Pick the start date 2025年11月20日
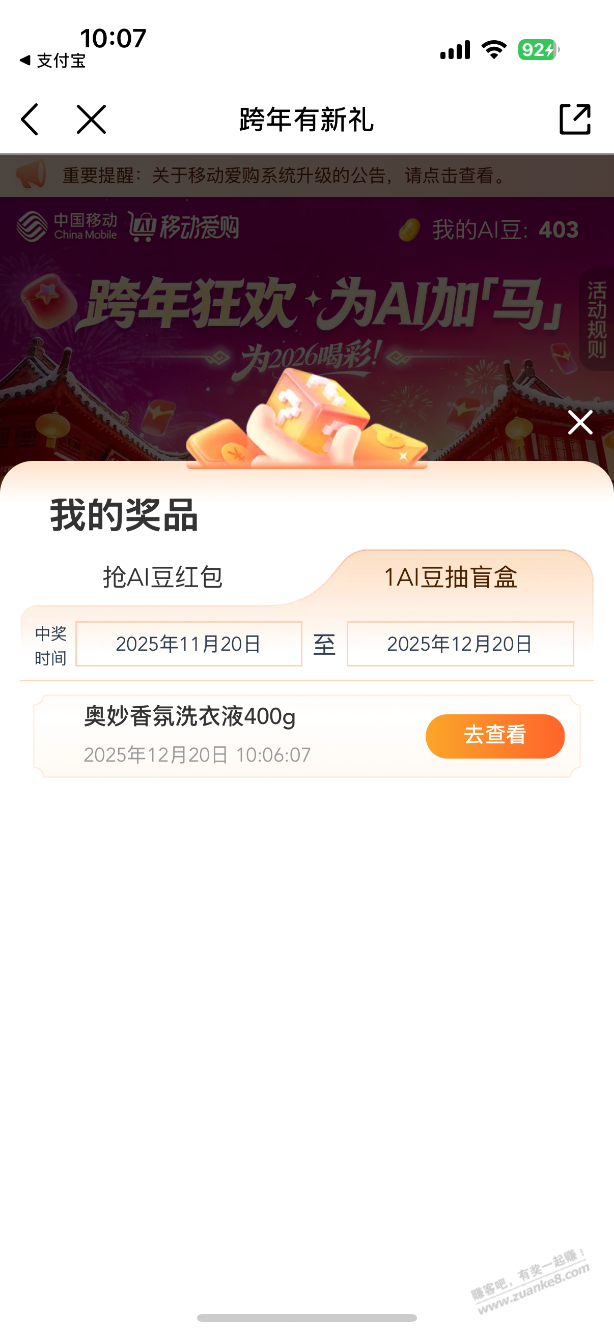614x1334 pixels. (188, 644)
